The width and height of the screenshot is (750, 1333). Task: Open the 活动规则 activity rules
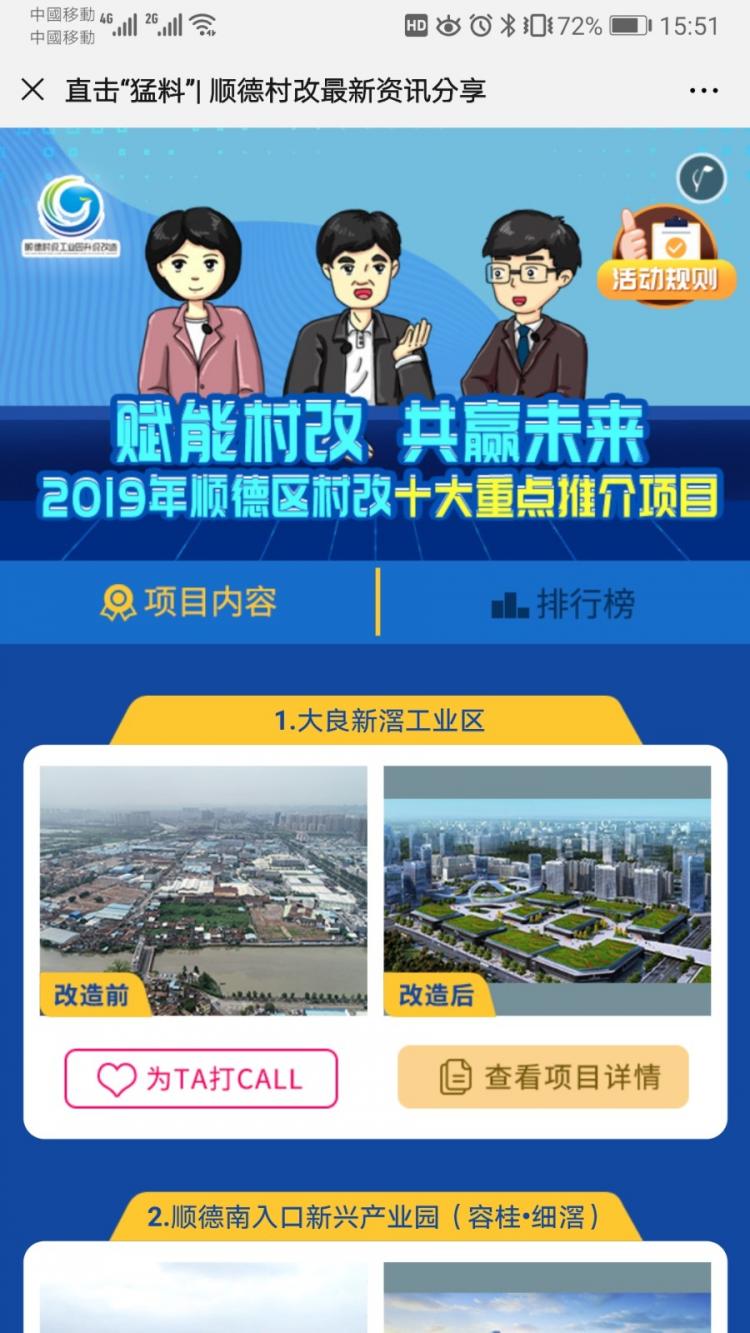(x=664, y=258)
